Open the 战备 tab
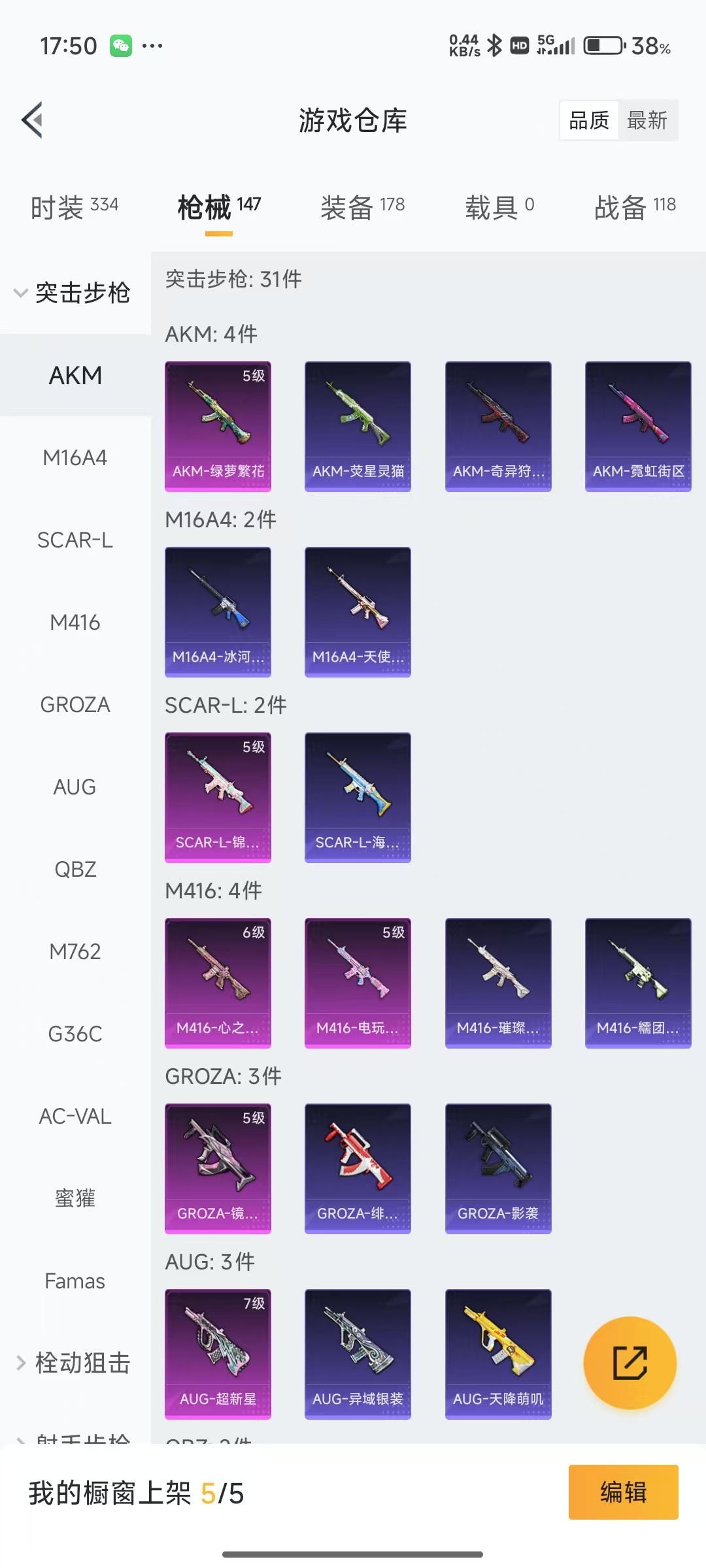This screenshot has height=1568, width=706. coord(635,207)
